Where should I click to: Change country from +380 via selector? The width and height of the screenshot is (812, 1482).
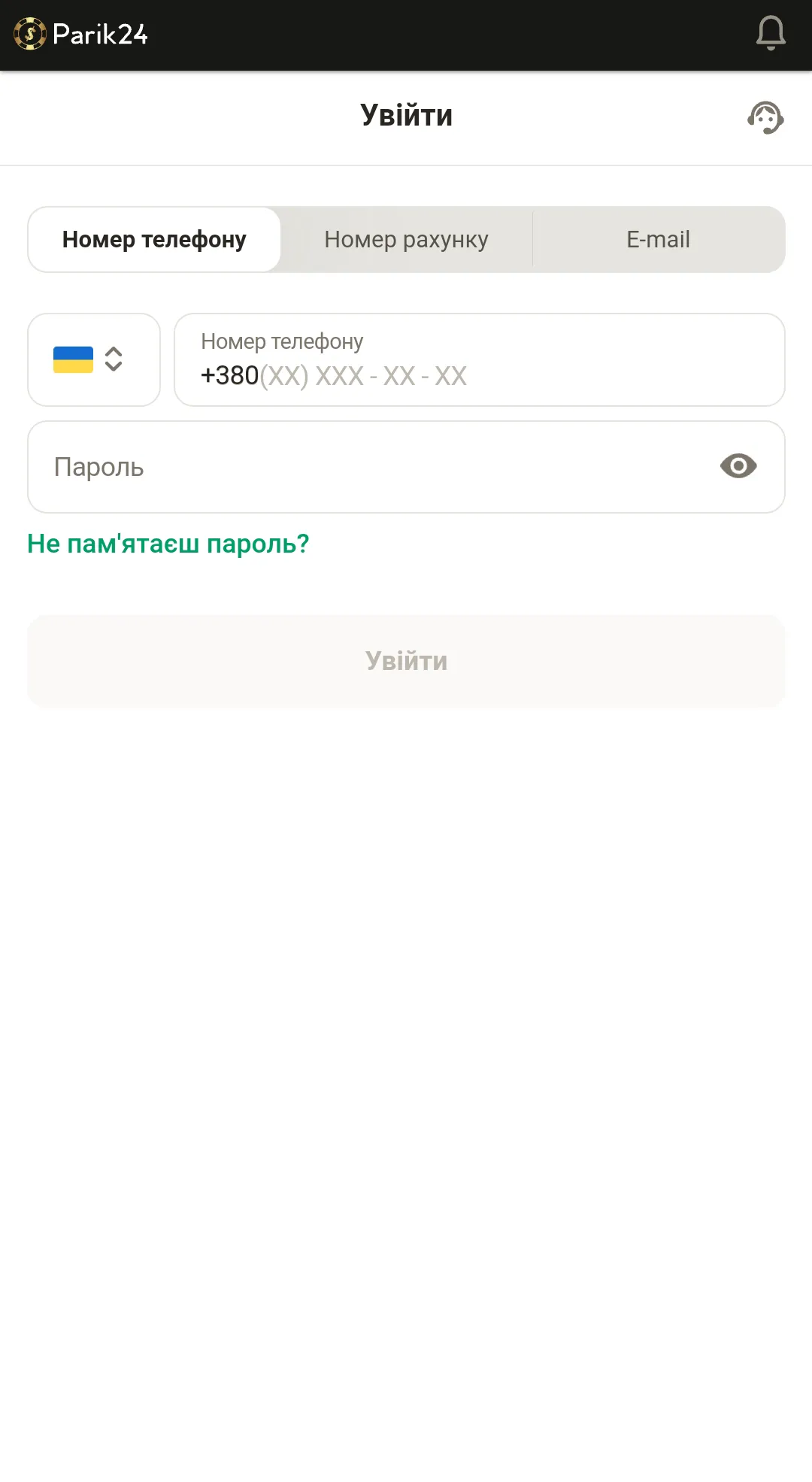[93, 359]
